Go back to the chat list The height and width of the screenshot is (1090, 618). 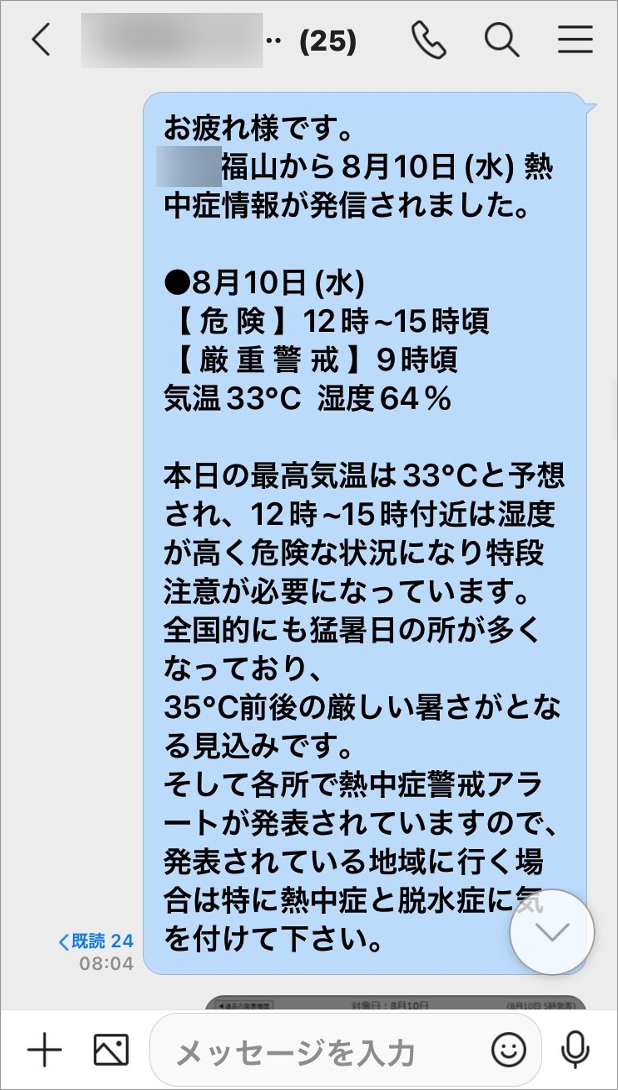(x=40, y=40)
